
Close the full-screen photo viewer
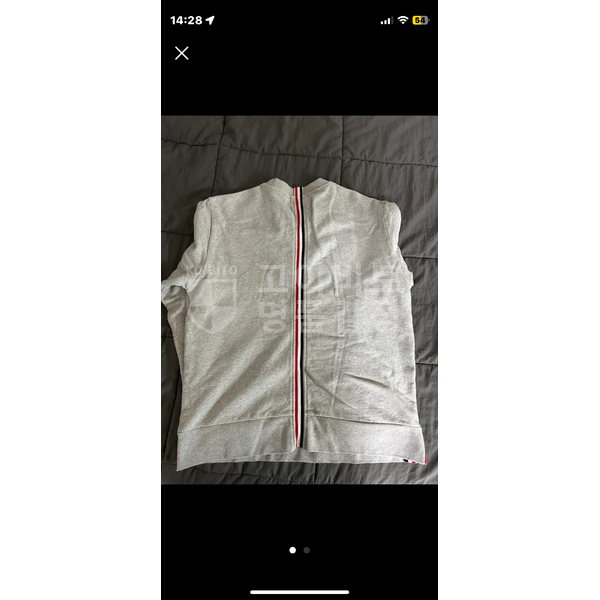(182, 54)
